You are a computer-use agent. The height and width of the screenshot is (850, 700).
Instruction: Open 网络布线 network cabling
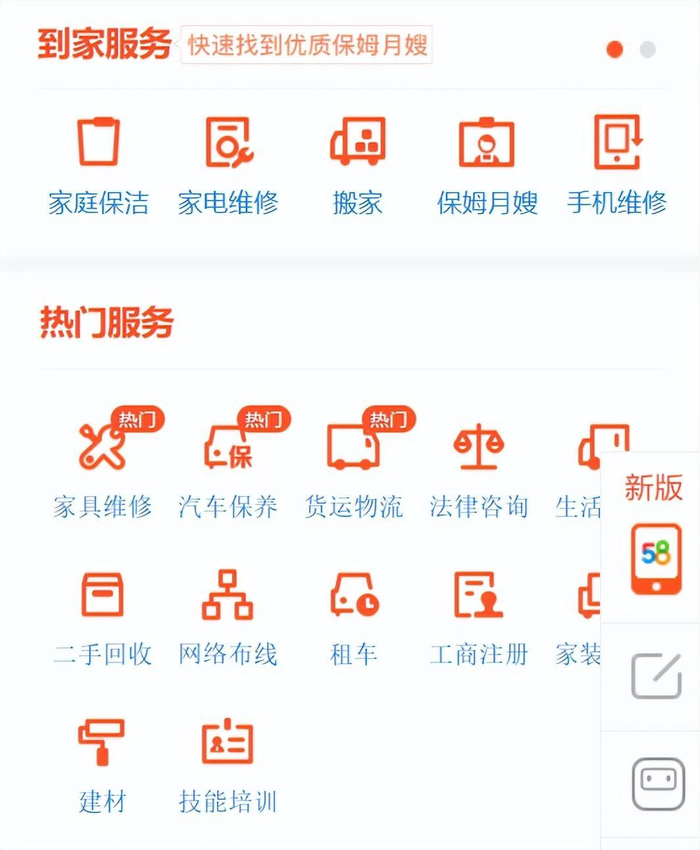pyautogui.click(x=228, y=617)
